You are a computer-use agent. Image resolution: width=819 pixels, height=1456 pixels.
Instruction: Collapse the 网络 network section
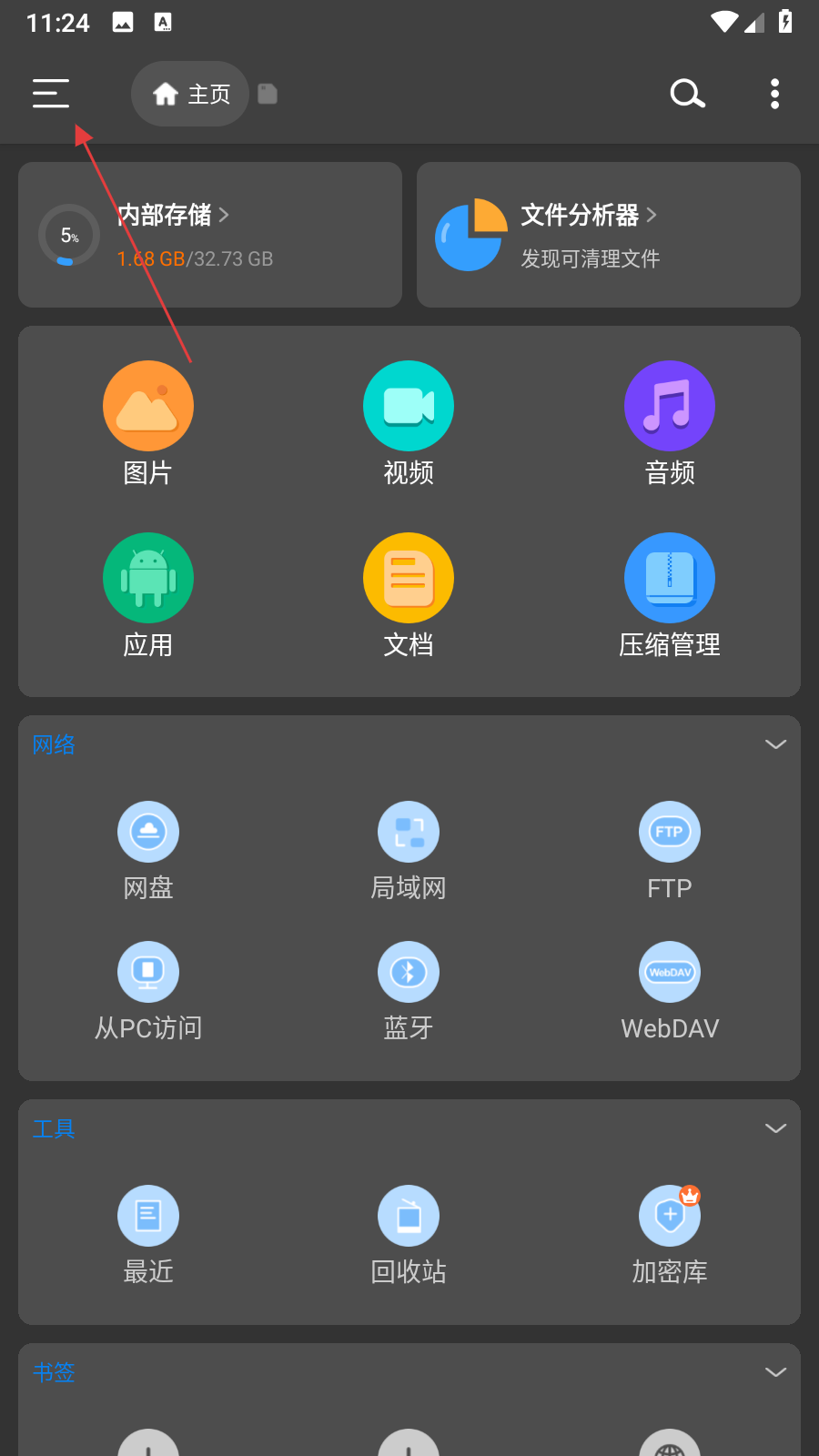tap(775, 744)
